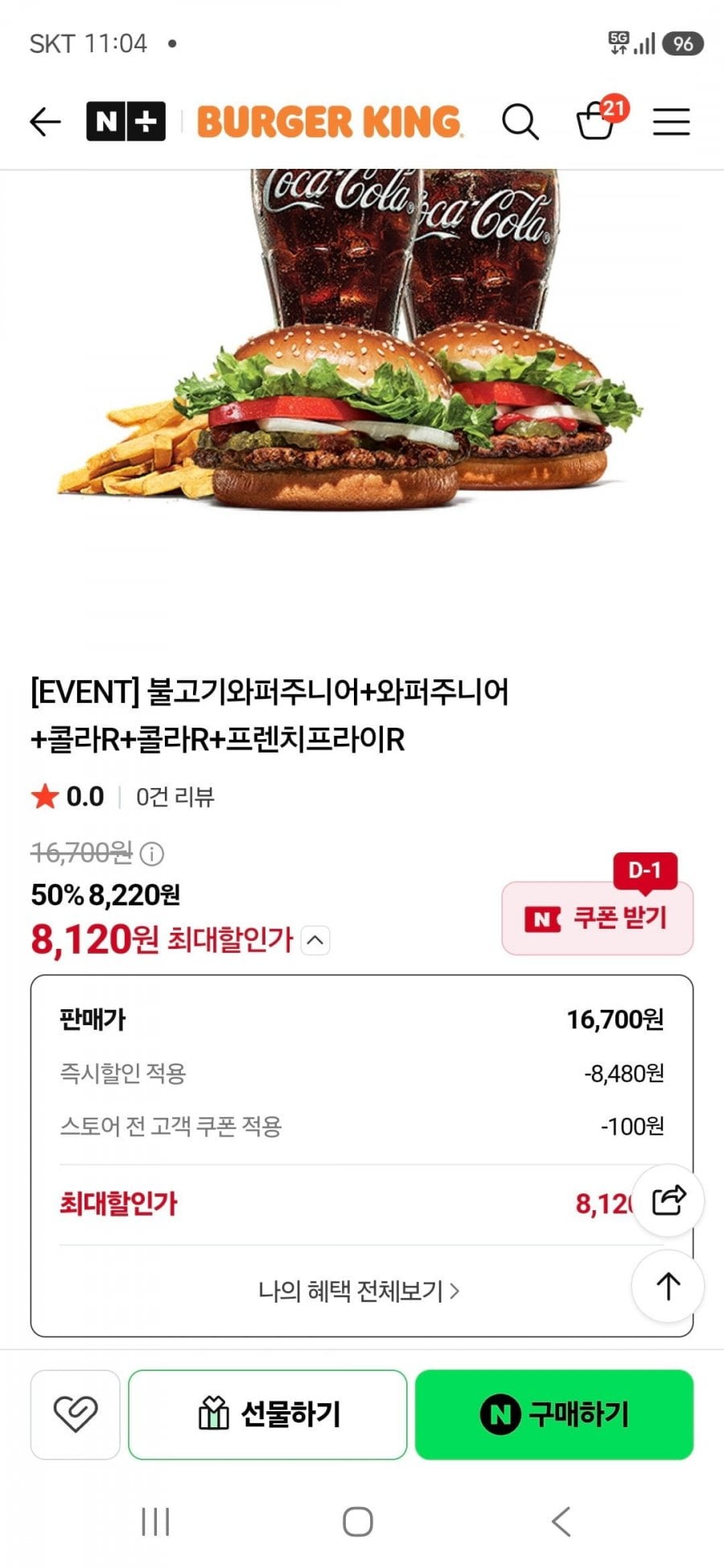This screenshot has height=1568, width=724.
Task: Tap the 선물하기 gift button
Action: point(268,1414)
